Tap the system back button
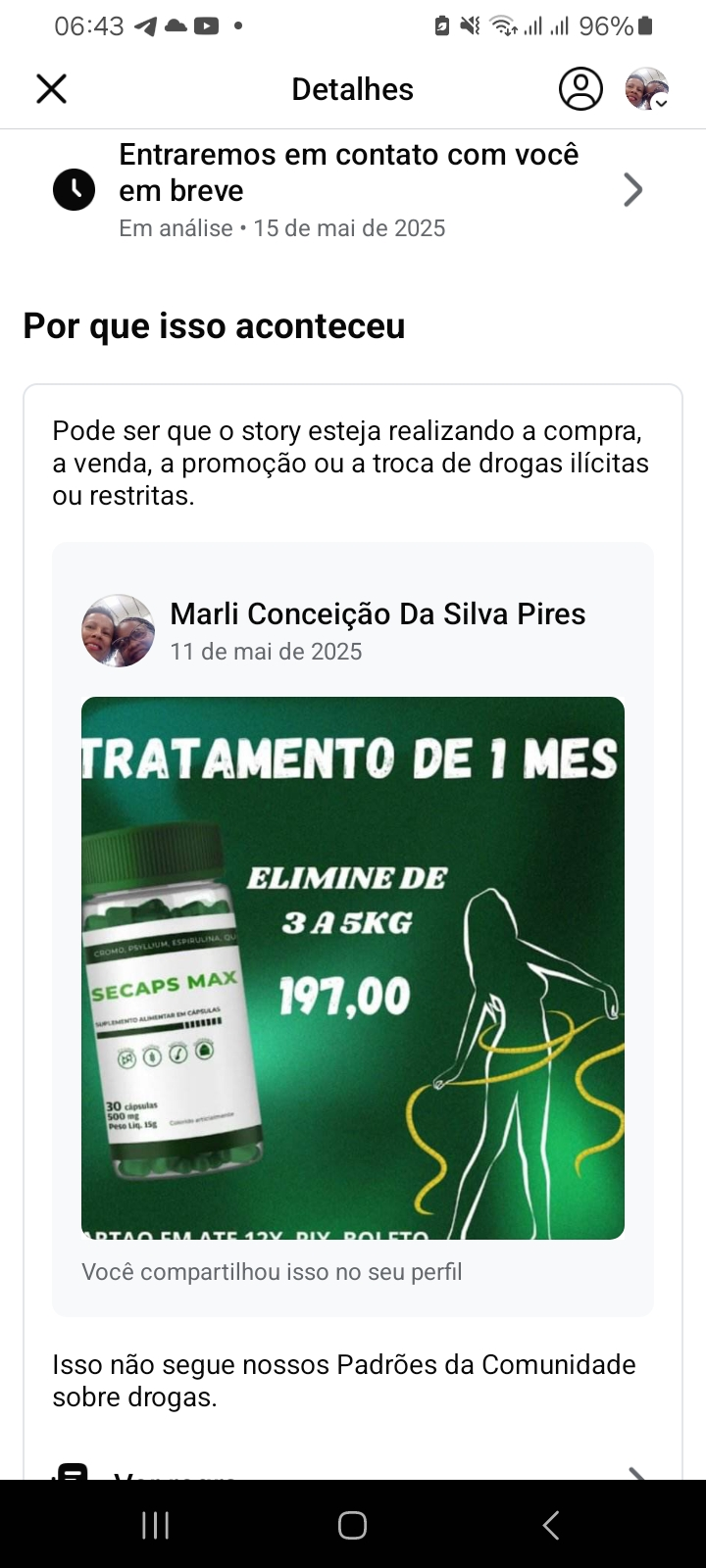This screenshot has width=706, height=1568. coord(551,1525)
